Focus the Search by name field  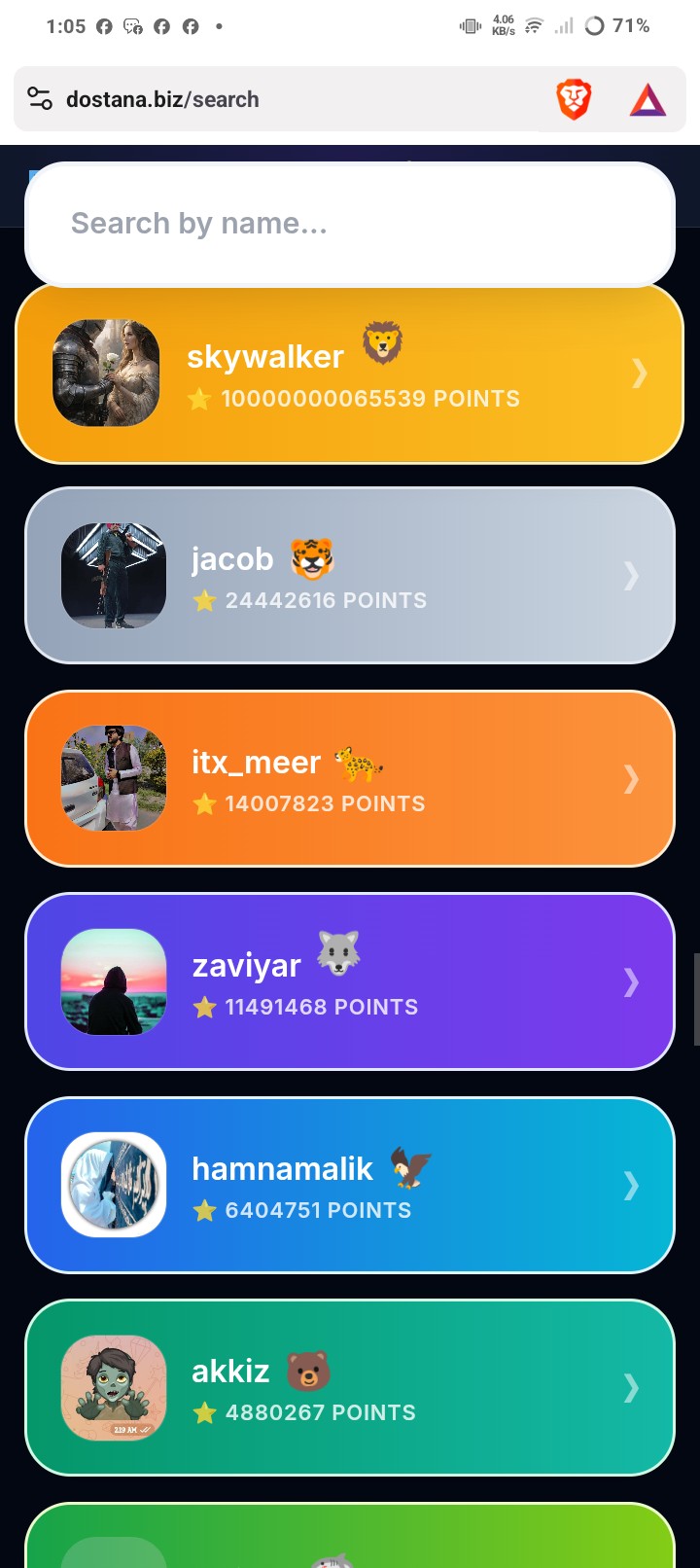350,224
